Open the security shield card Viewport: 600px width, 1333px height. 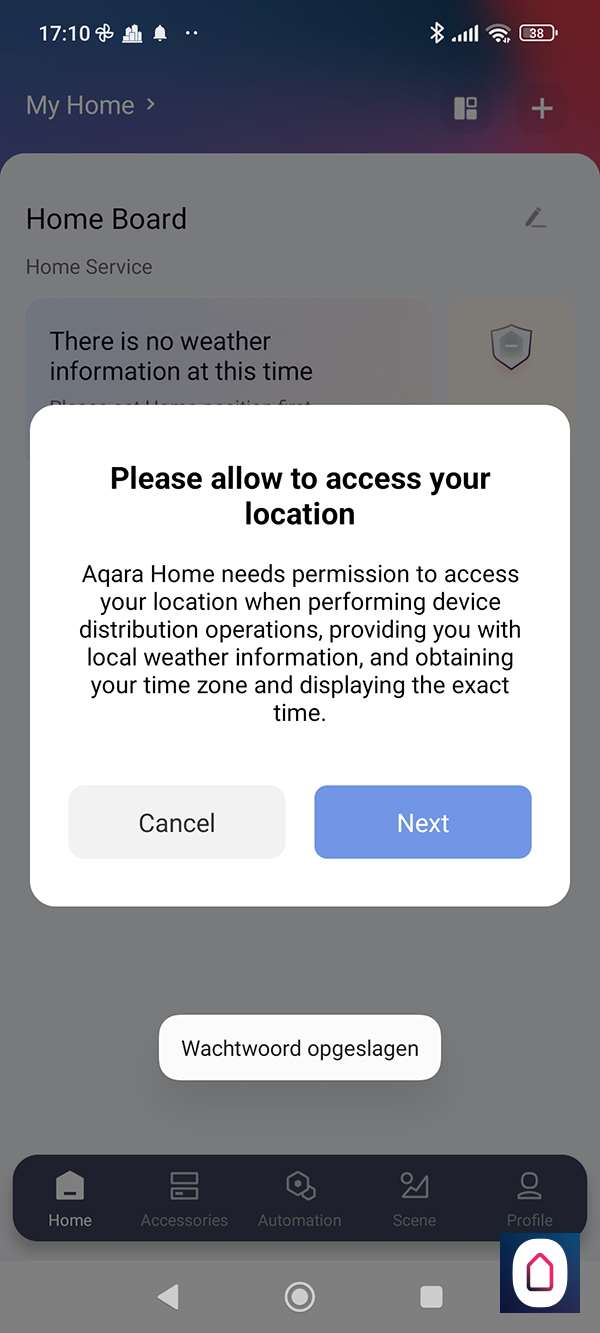(x=511, y=347)
